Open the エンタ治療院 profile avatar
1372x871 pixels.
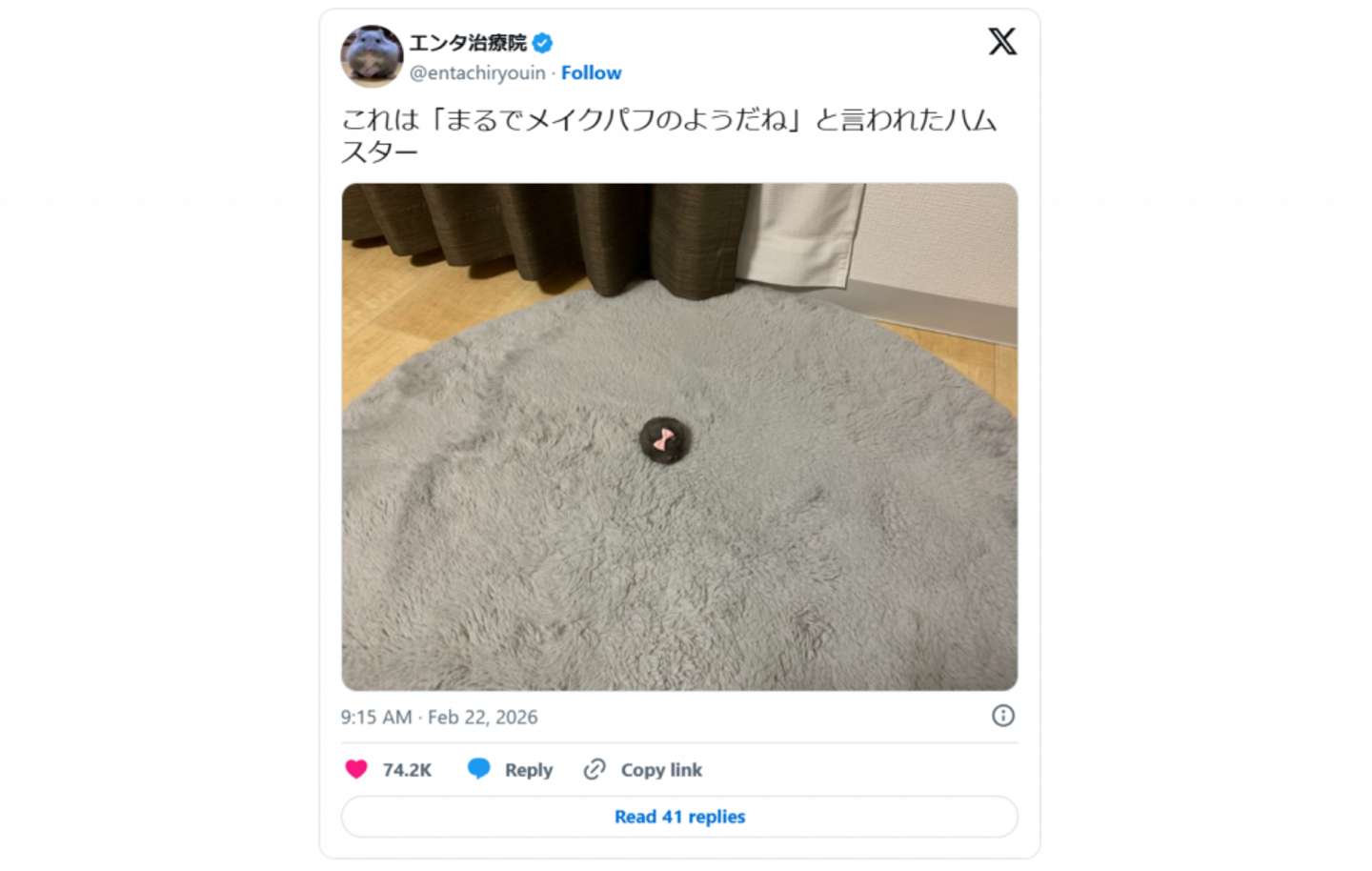tap(371, 56)
